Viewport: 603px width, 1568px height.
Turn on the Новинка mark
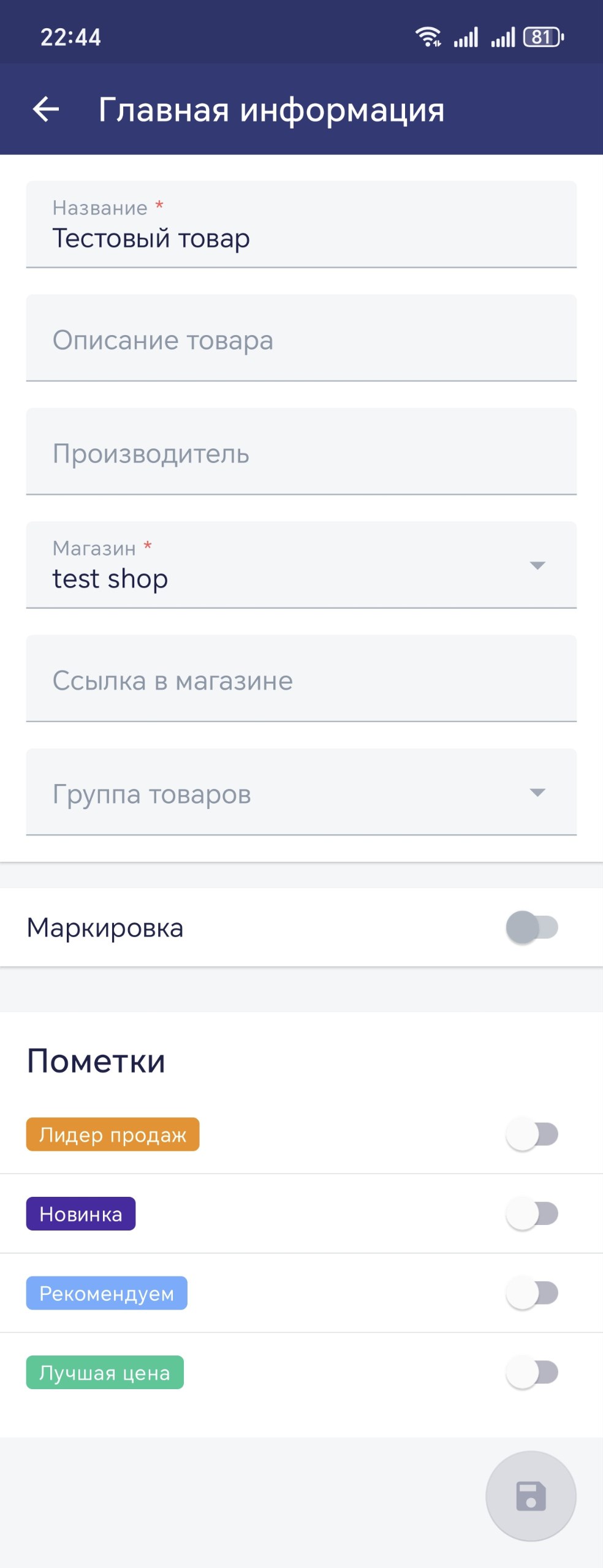(x=531, y=1213)
